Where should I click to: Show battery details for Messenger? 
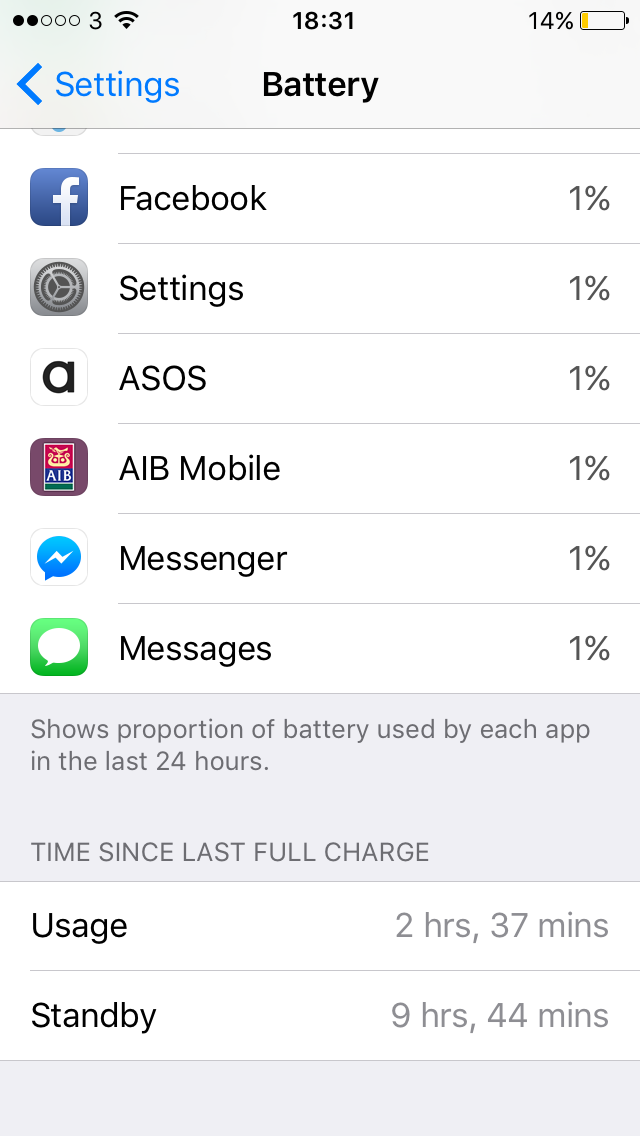(x=320, y=559)
